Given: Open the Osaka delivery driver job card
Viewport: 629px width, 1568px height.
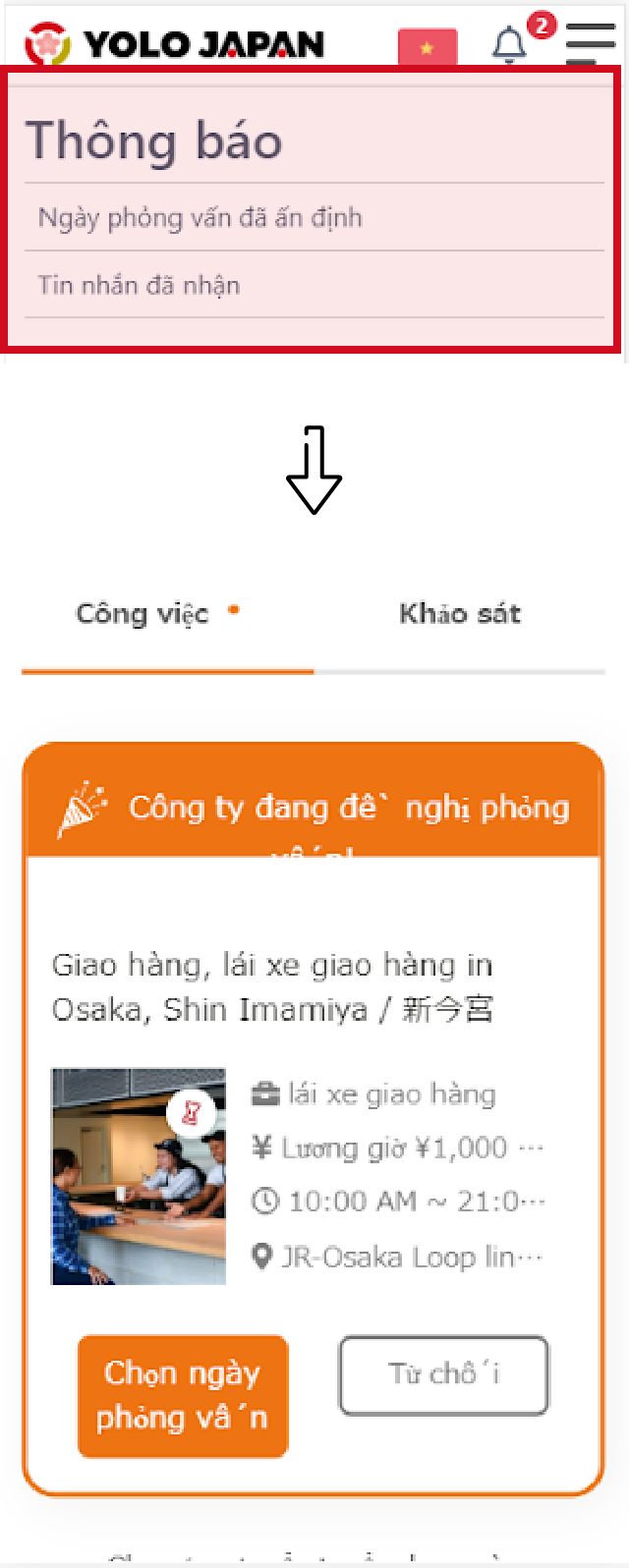Looking at the screenshot, I should tap(272, 987).
